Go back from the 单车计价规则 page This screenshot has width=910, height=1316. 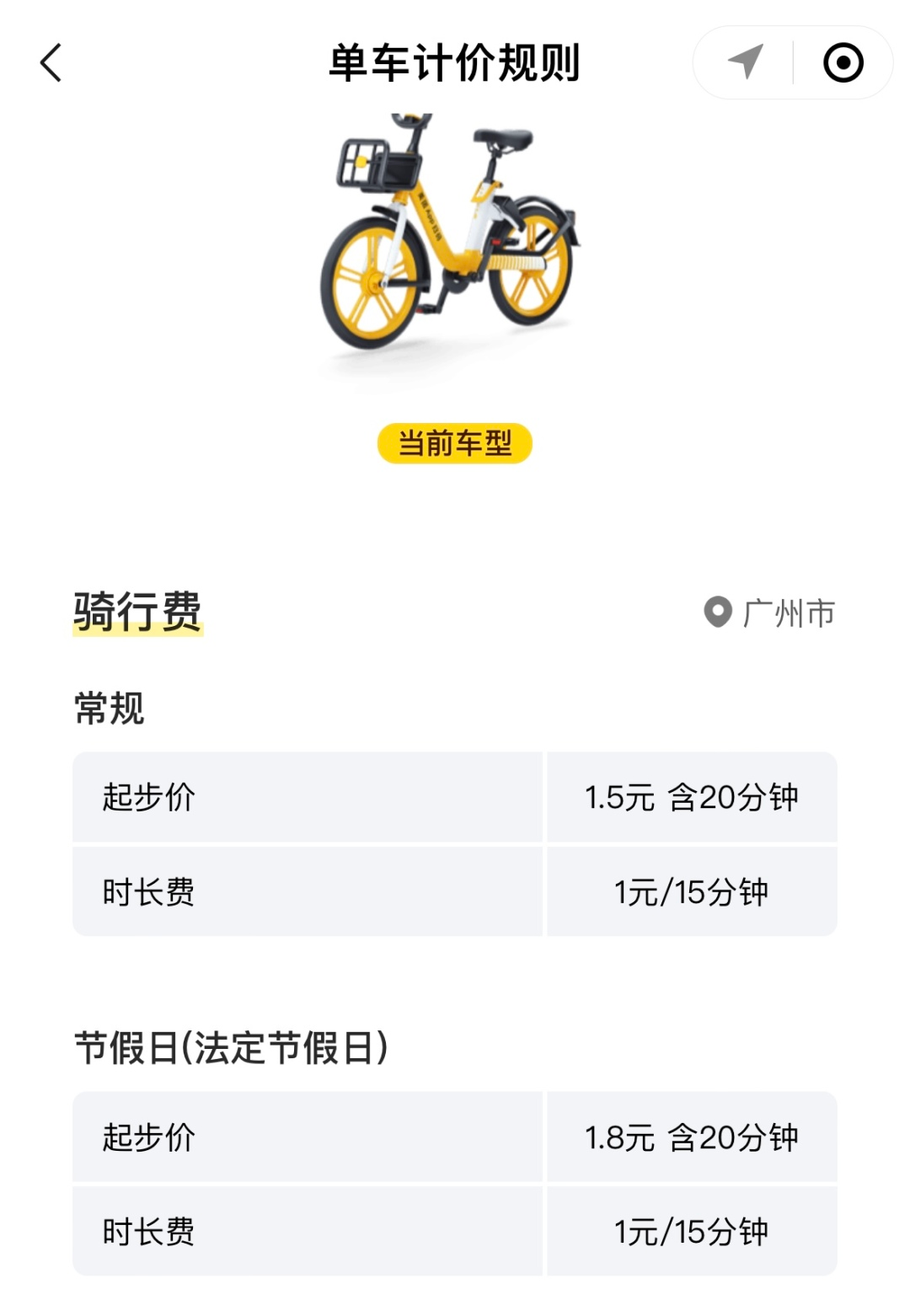pos(51,63)
